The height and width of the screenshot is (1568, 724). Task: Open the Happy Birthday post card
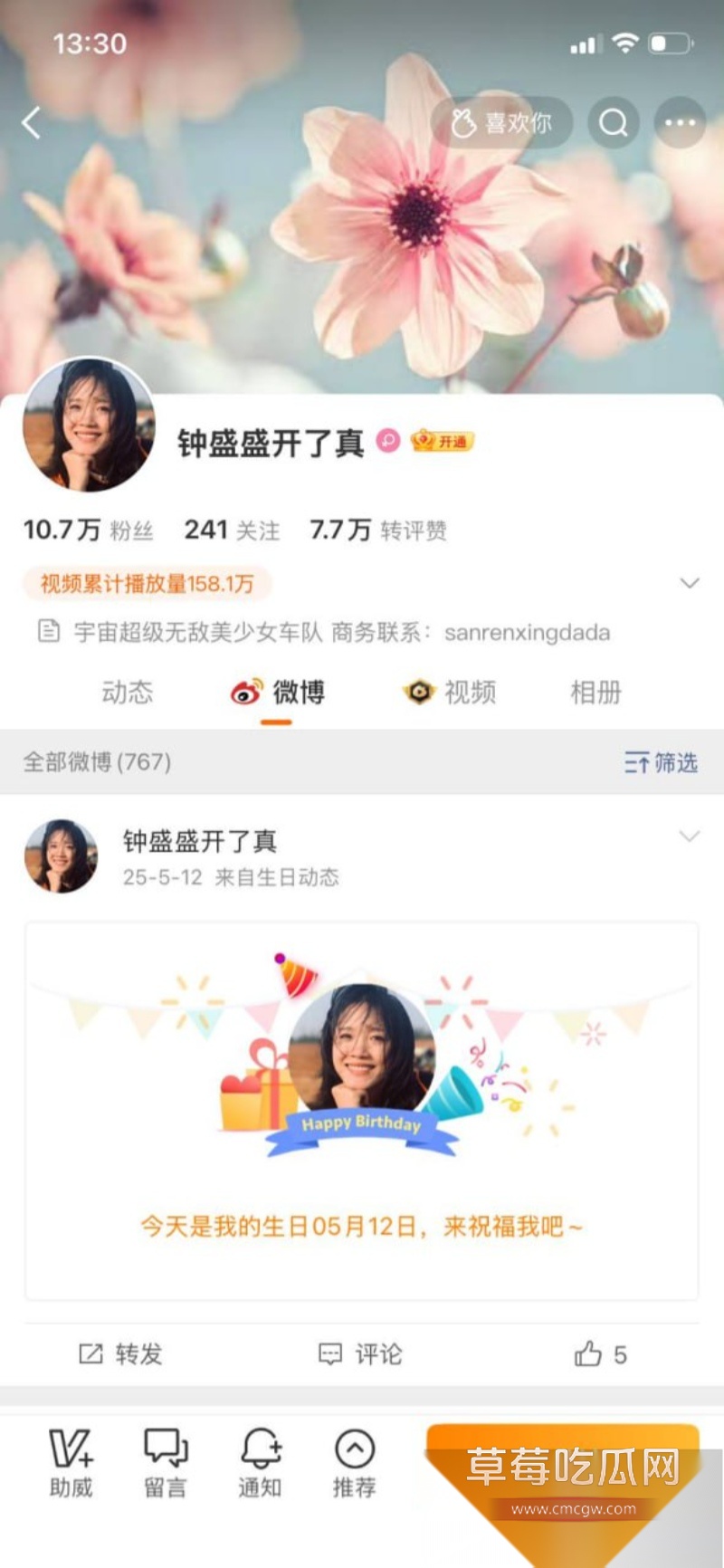point(361,1111)
